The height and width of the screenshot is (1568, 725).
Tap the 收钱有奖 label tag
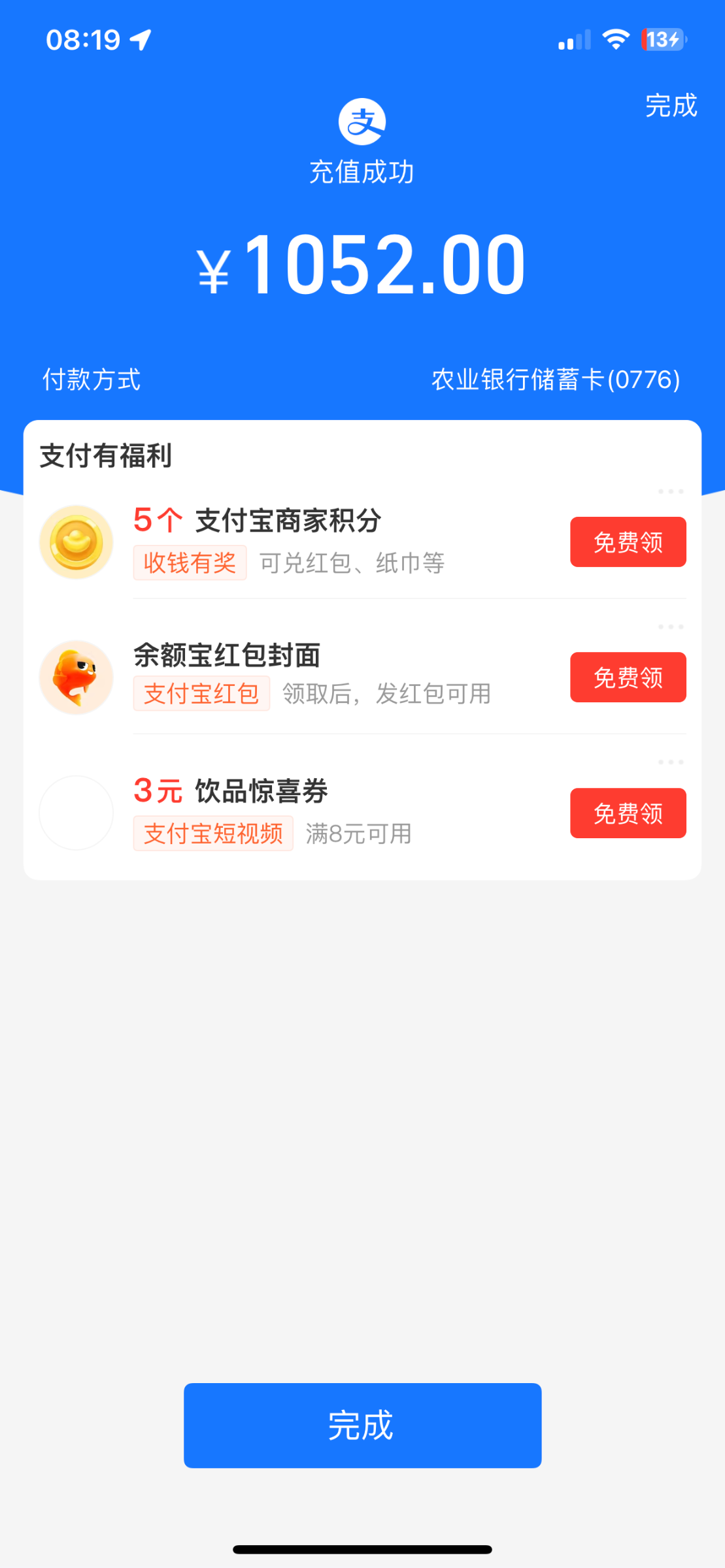point(190,563)
